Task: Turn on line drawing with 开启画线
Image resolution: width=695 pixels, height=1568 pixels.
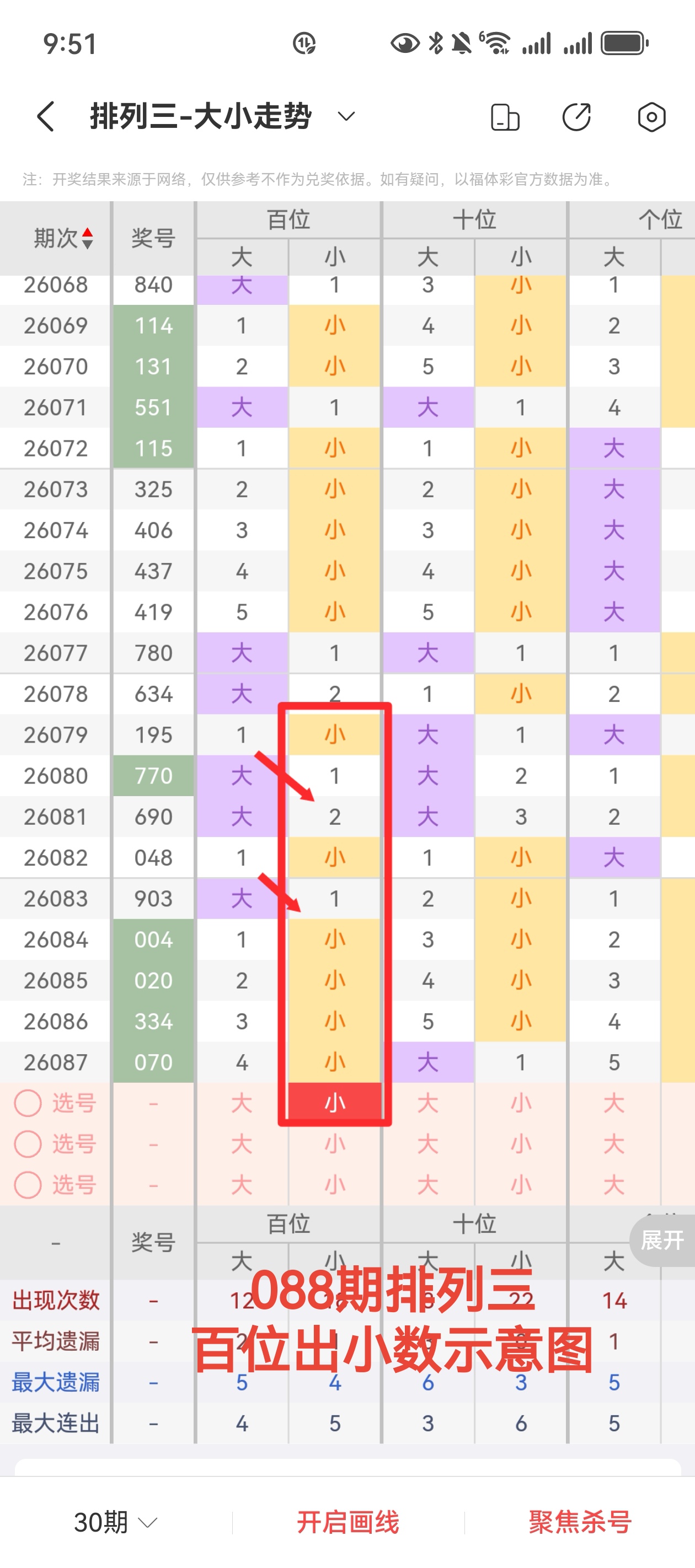Action: tap(348, 1522)
